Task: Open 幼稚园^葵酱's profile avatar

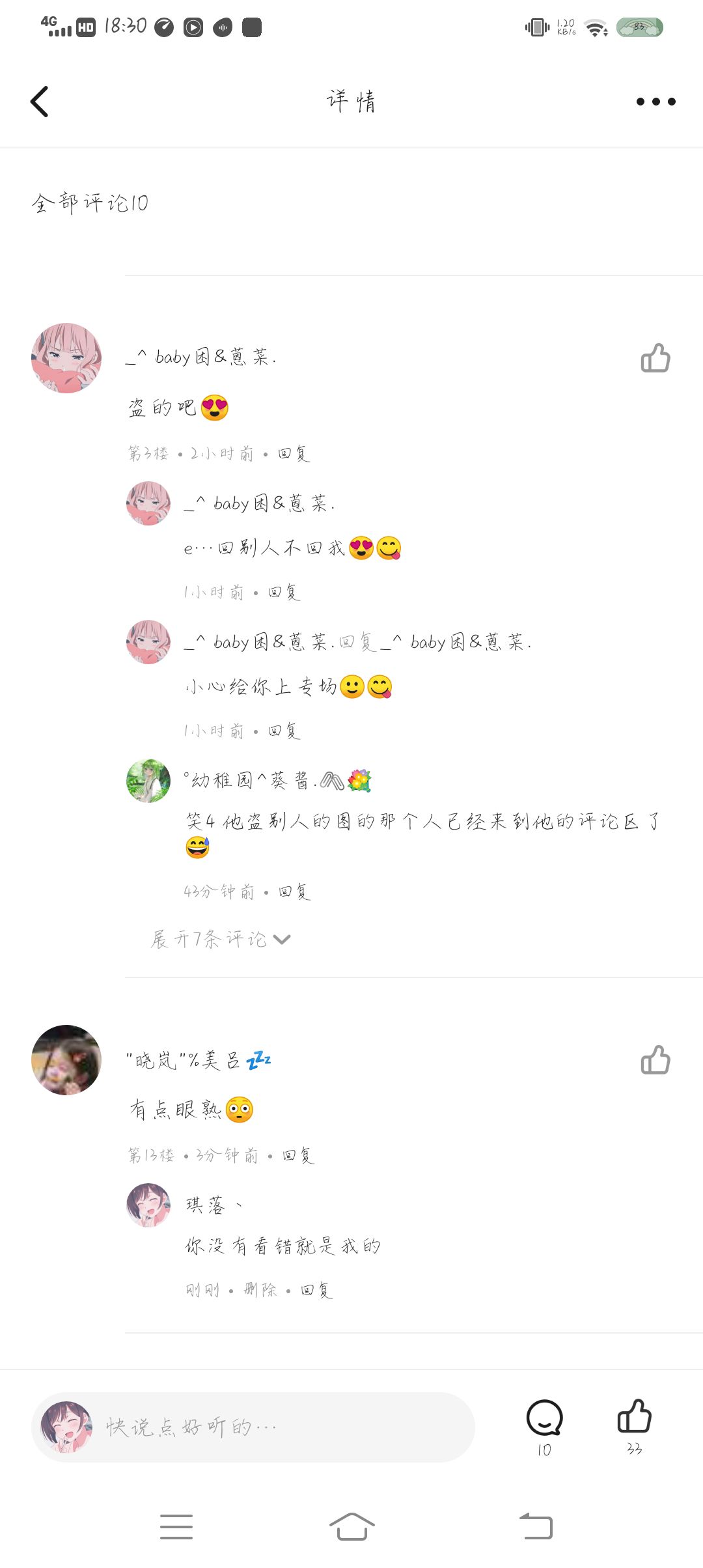Action: 148,781
